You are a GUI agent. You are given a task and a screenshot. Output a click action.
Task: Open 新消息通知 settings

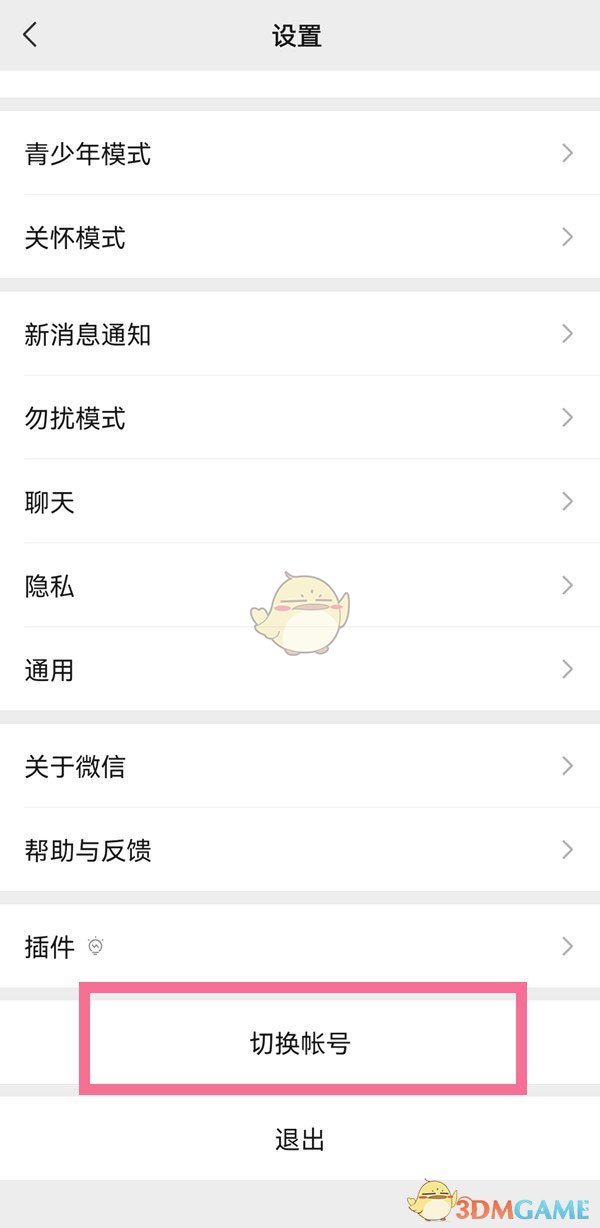(x=300, y=334)
